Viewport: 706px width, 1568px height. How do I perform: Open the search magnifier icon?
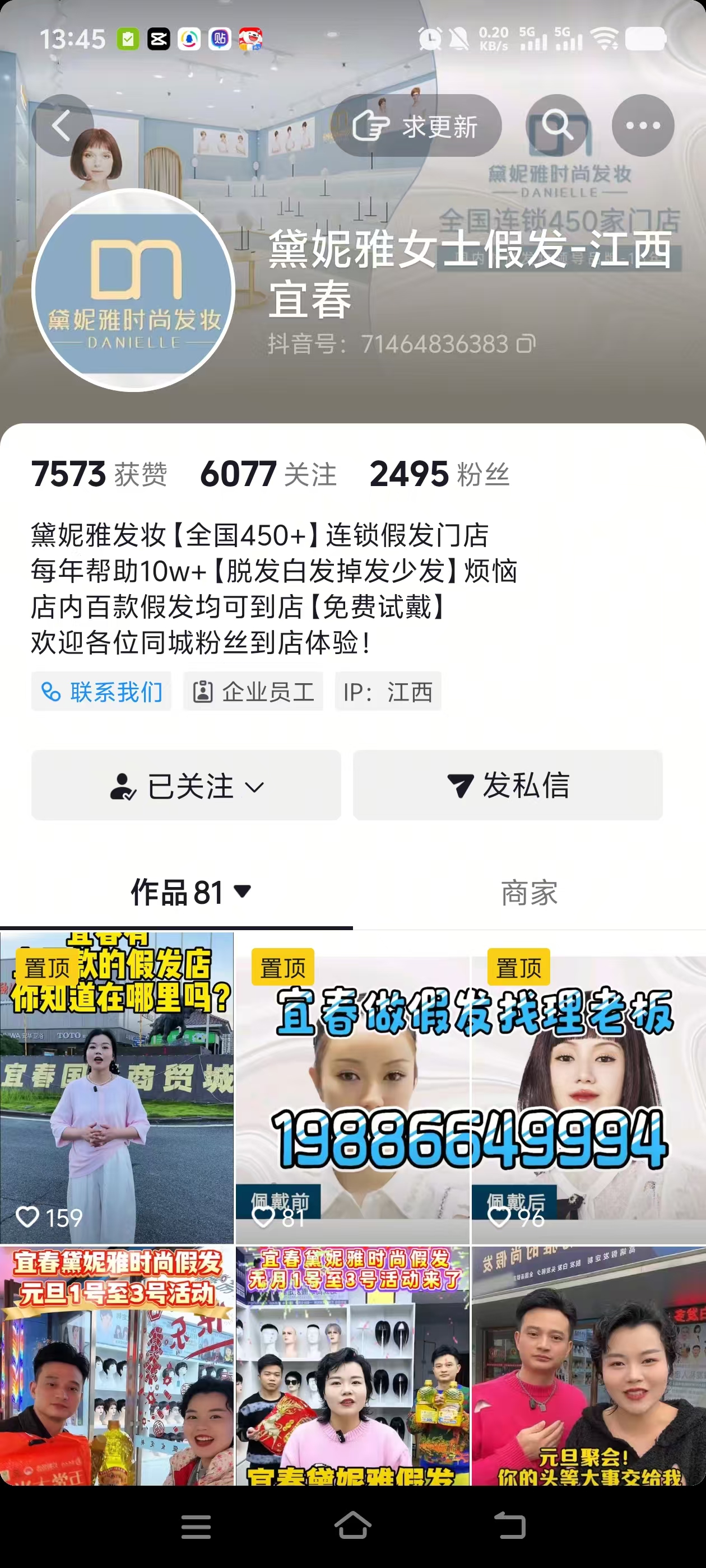click(557, 126)
